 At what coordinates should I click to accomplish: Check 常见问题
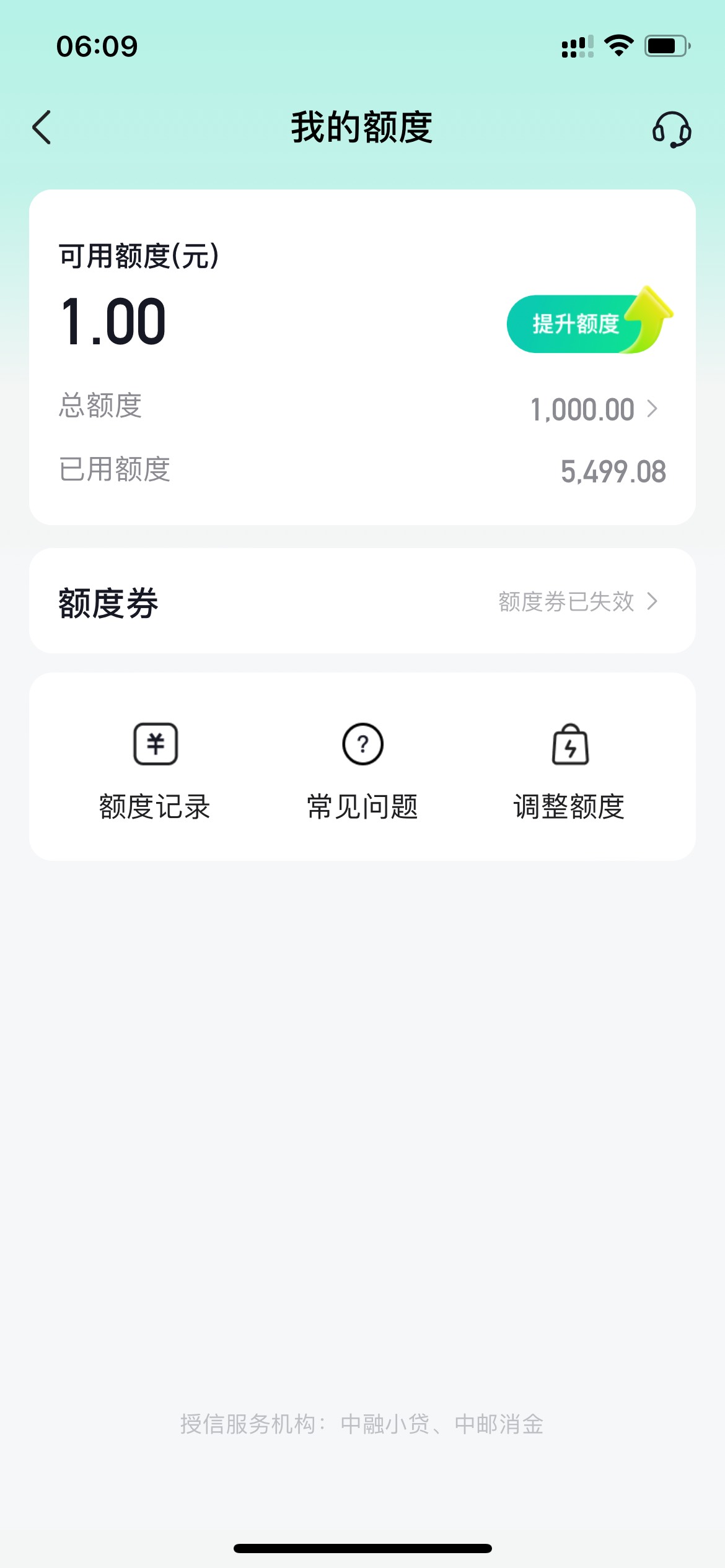click(362, 771)
